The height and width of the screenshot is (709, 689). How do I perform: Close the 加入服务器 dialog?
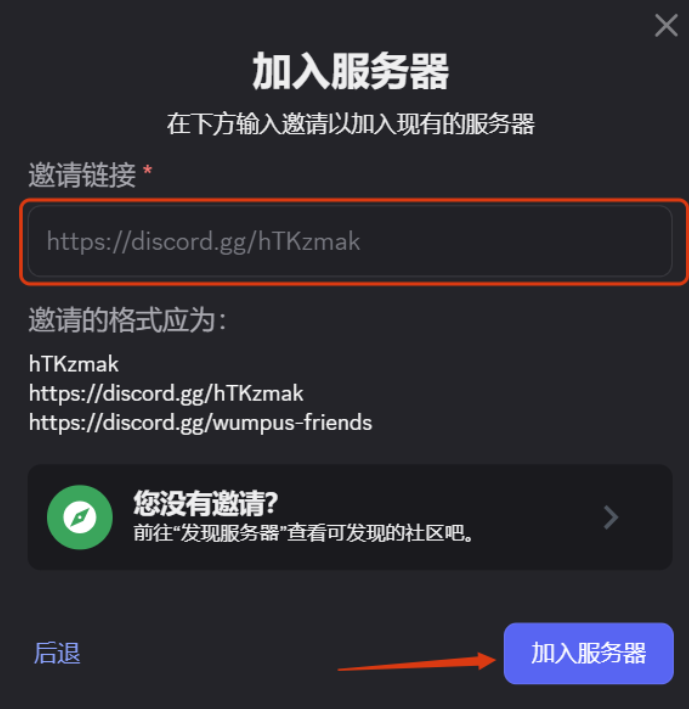point(666,26)
